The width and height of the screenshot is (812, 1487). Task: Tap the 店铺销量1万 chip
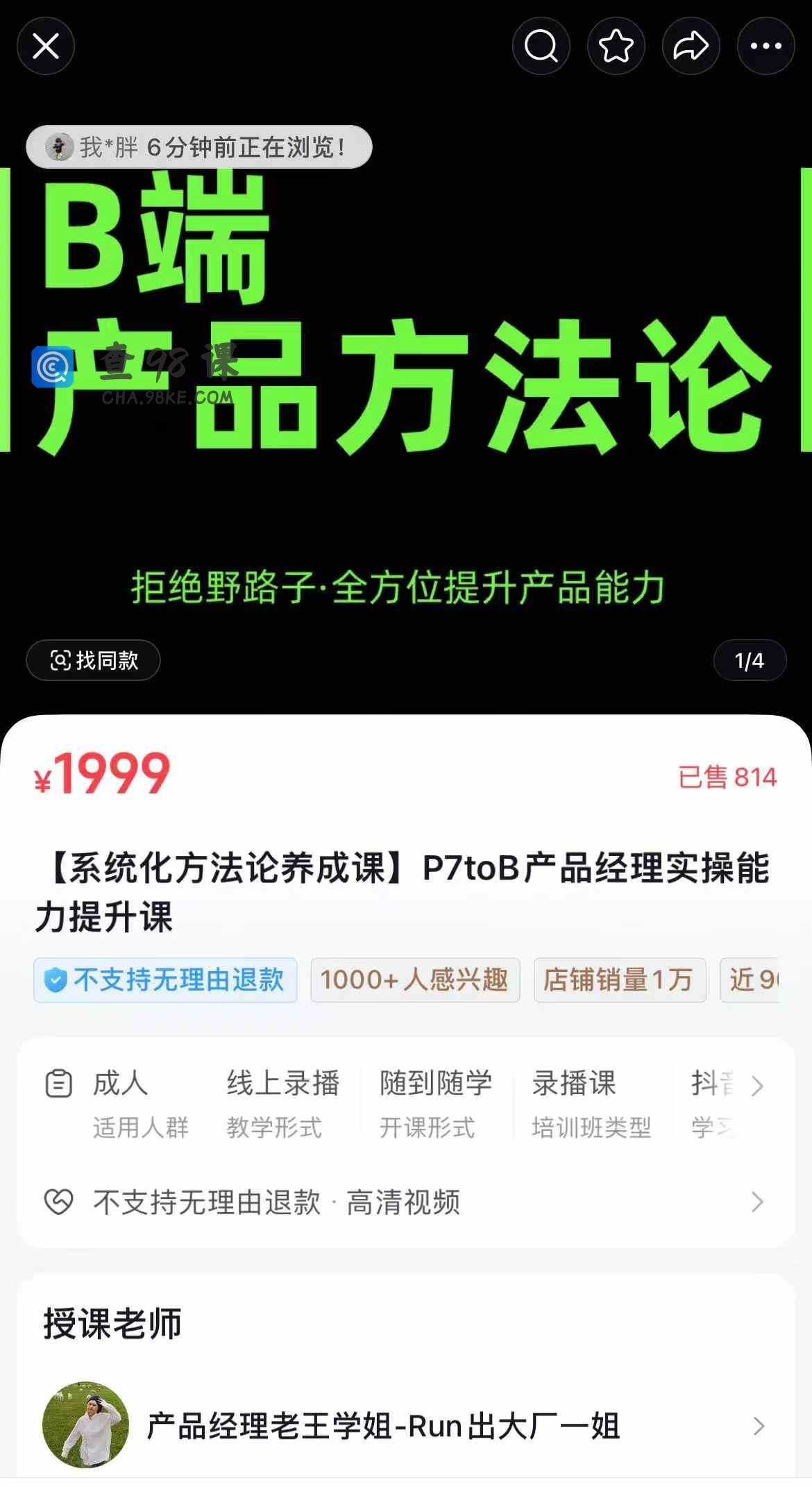(619, 980)
